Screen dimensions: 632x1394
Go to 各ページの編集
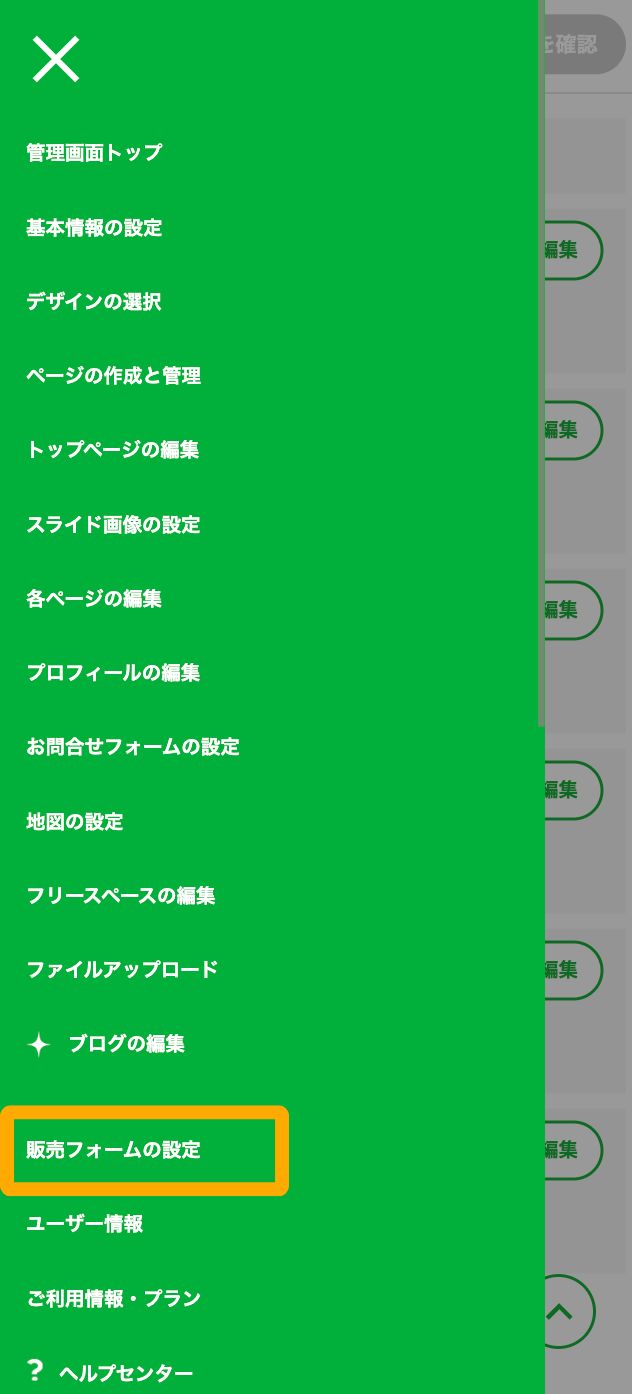pos(94,599)
